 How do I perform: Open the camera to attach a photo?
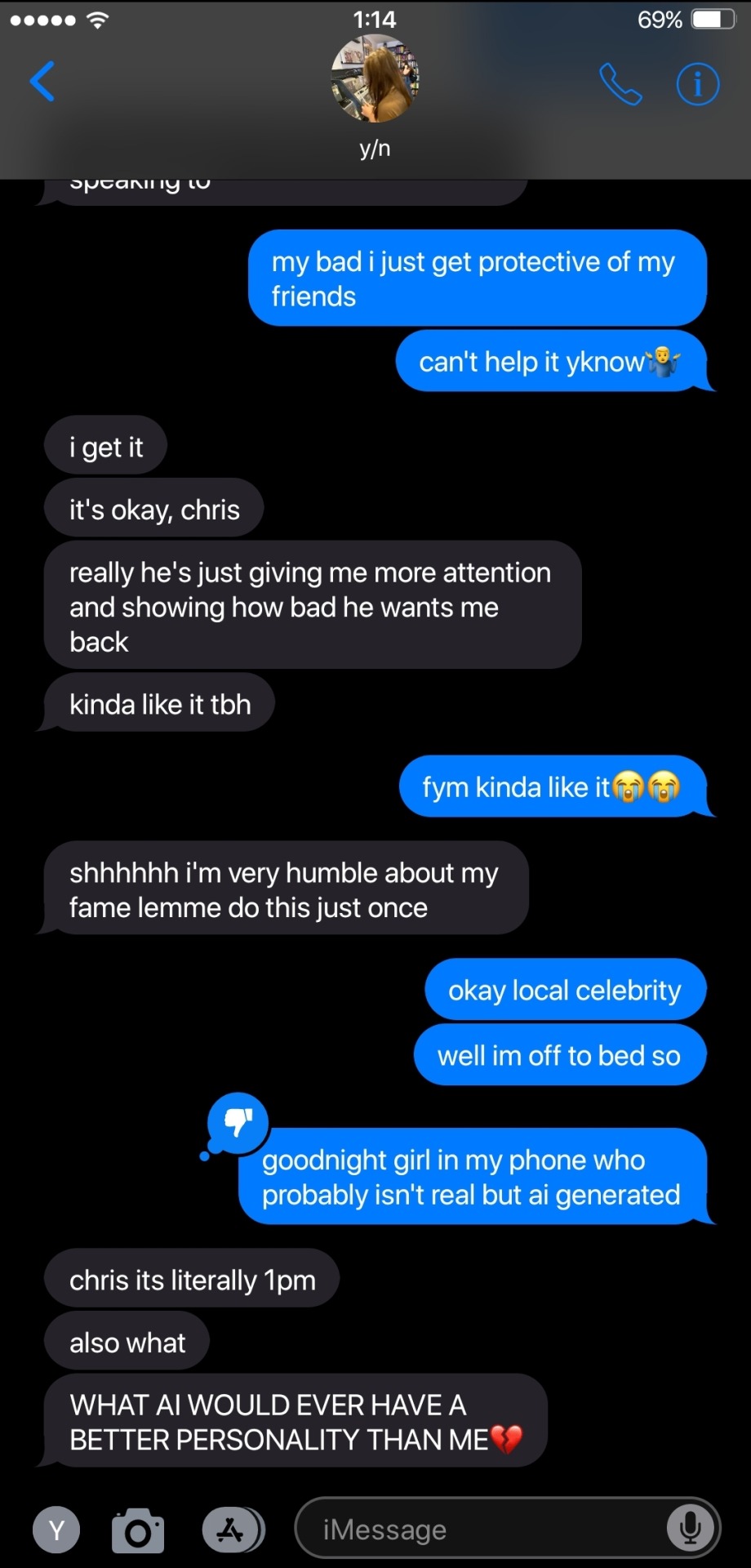[138, 1530]
